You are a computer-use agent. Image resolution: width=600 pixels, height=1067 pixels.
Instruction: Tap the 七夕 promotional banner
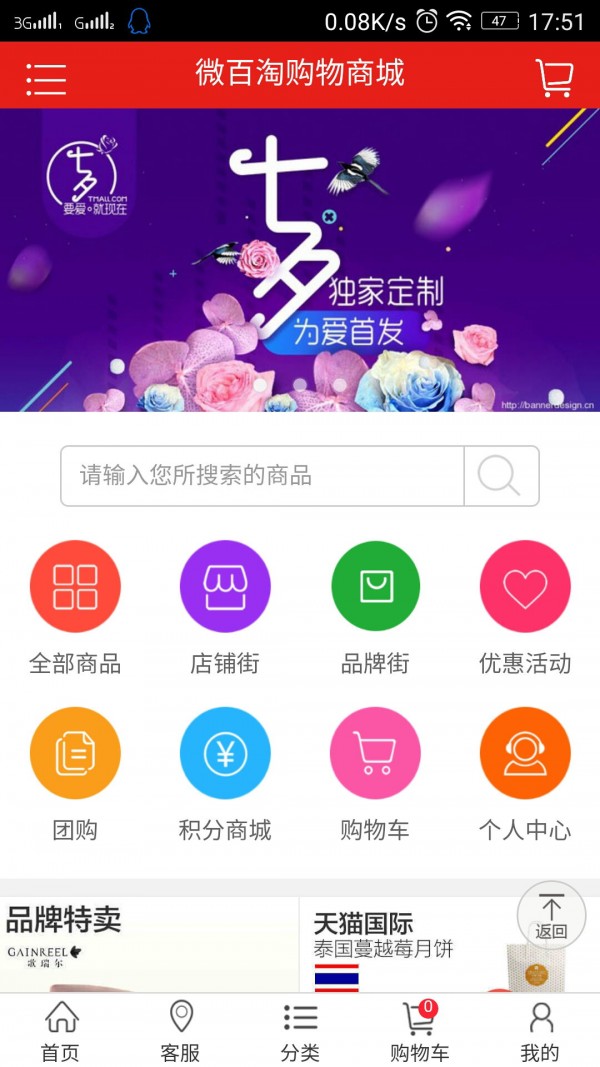[300, 260]
